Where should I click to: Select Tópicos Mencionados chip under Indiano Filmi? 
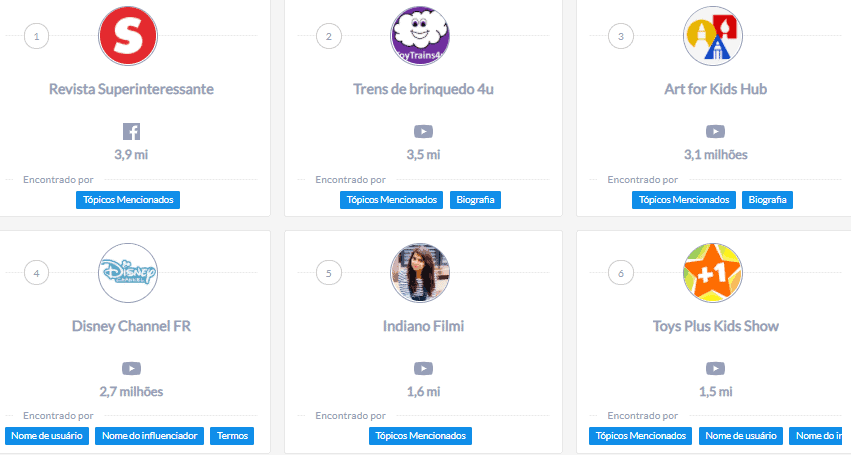click(x=420, y=436)
